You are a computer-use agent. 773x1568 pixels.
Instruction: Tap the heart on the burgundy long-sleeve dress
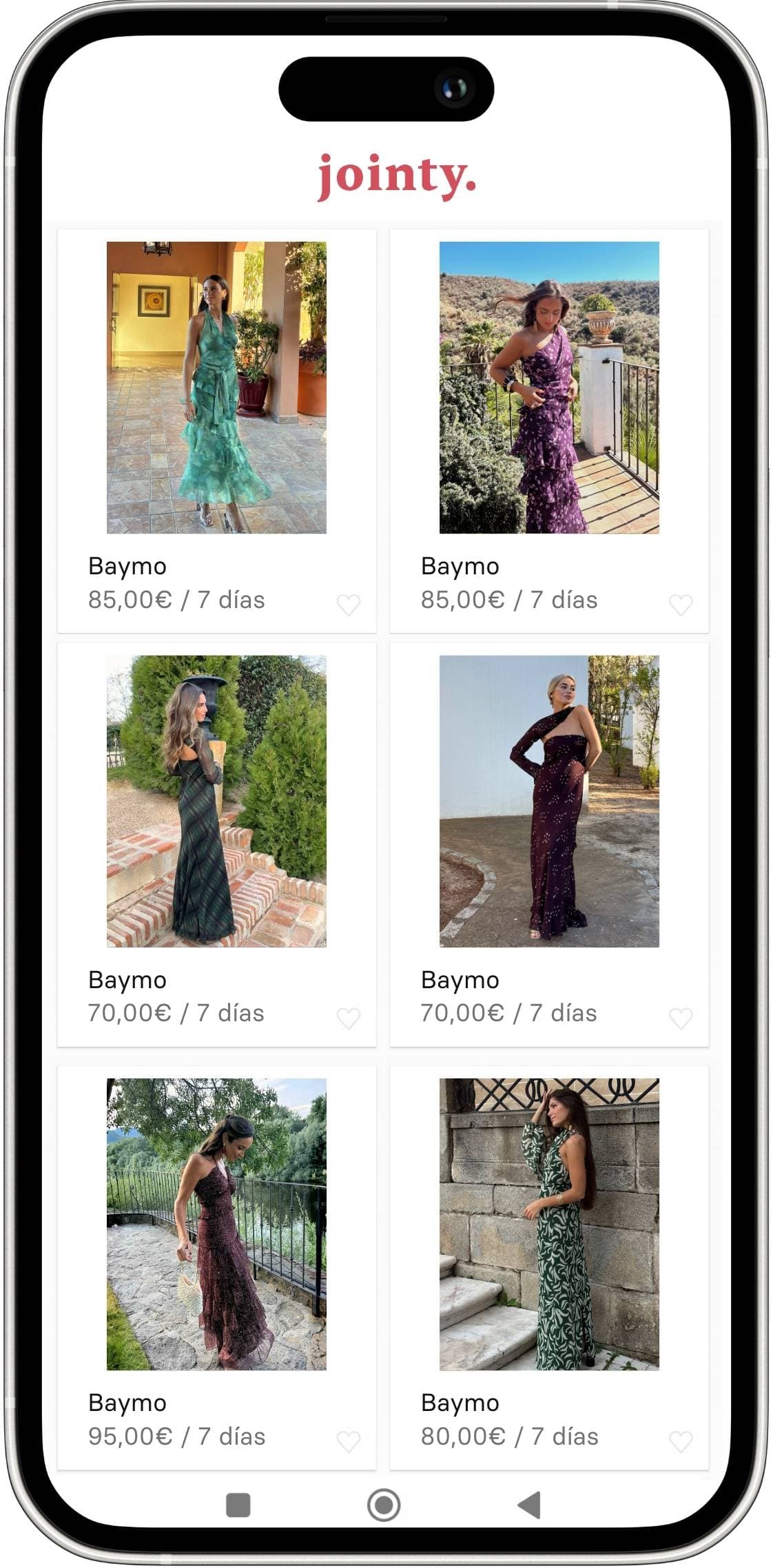coord(681,1018)
